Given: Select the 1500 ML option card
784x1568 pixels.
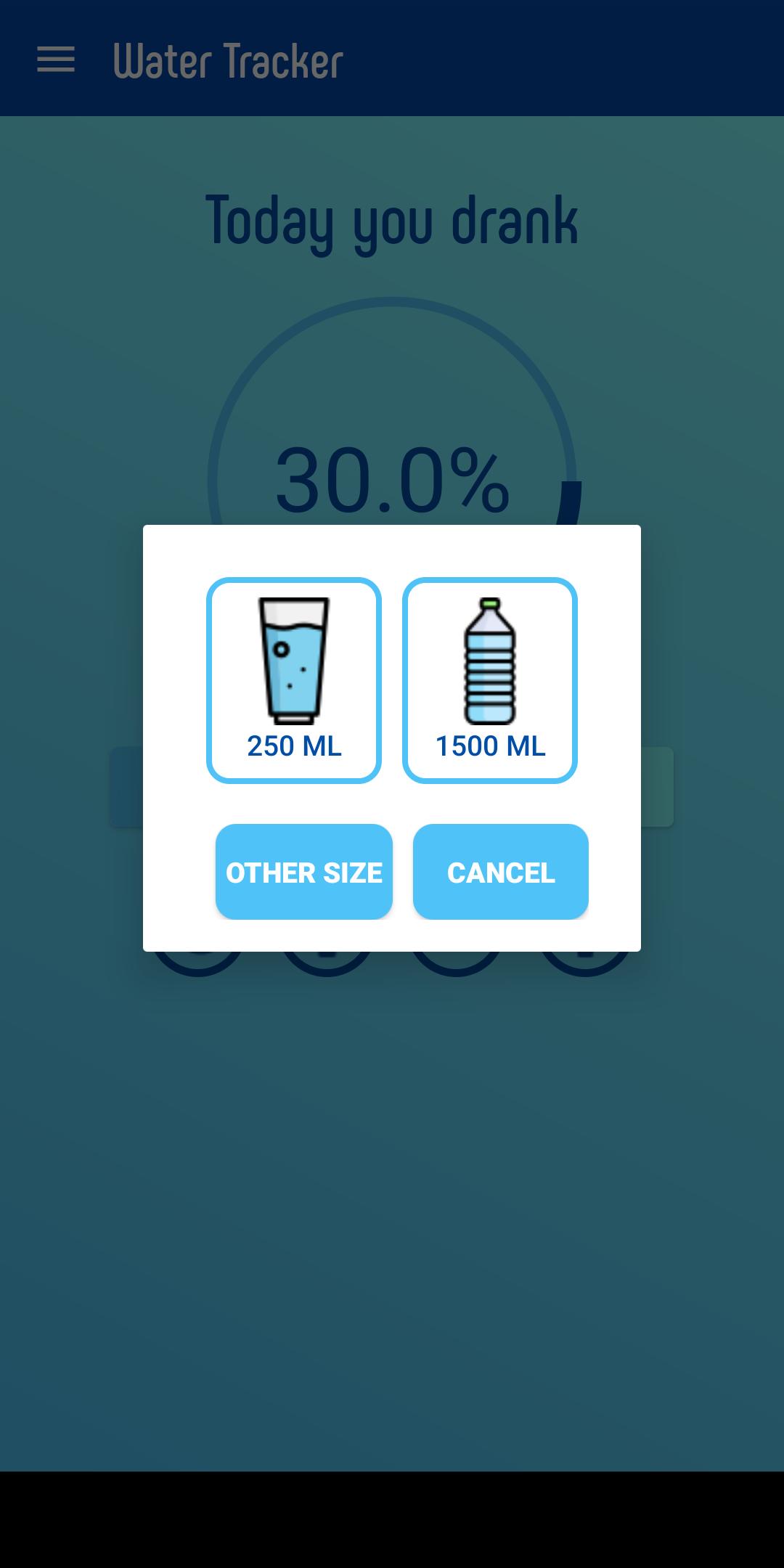Looking at the screenshot, I should pyautogui.click(x=489, y=680).
